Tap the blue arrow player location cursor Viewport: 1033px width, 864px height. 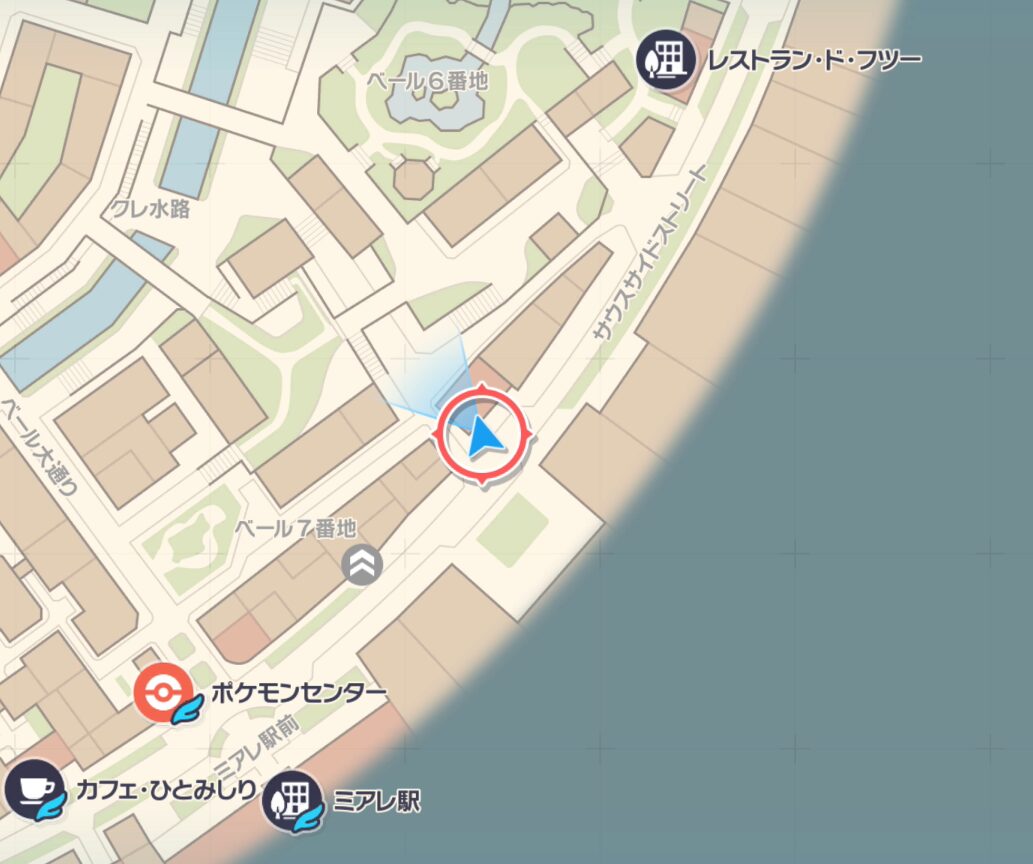[x=484, y=437]
